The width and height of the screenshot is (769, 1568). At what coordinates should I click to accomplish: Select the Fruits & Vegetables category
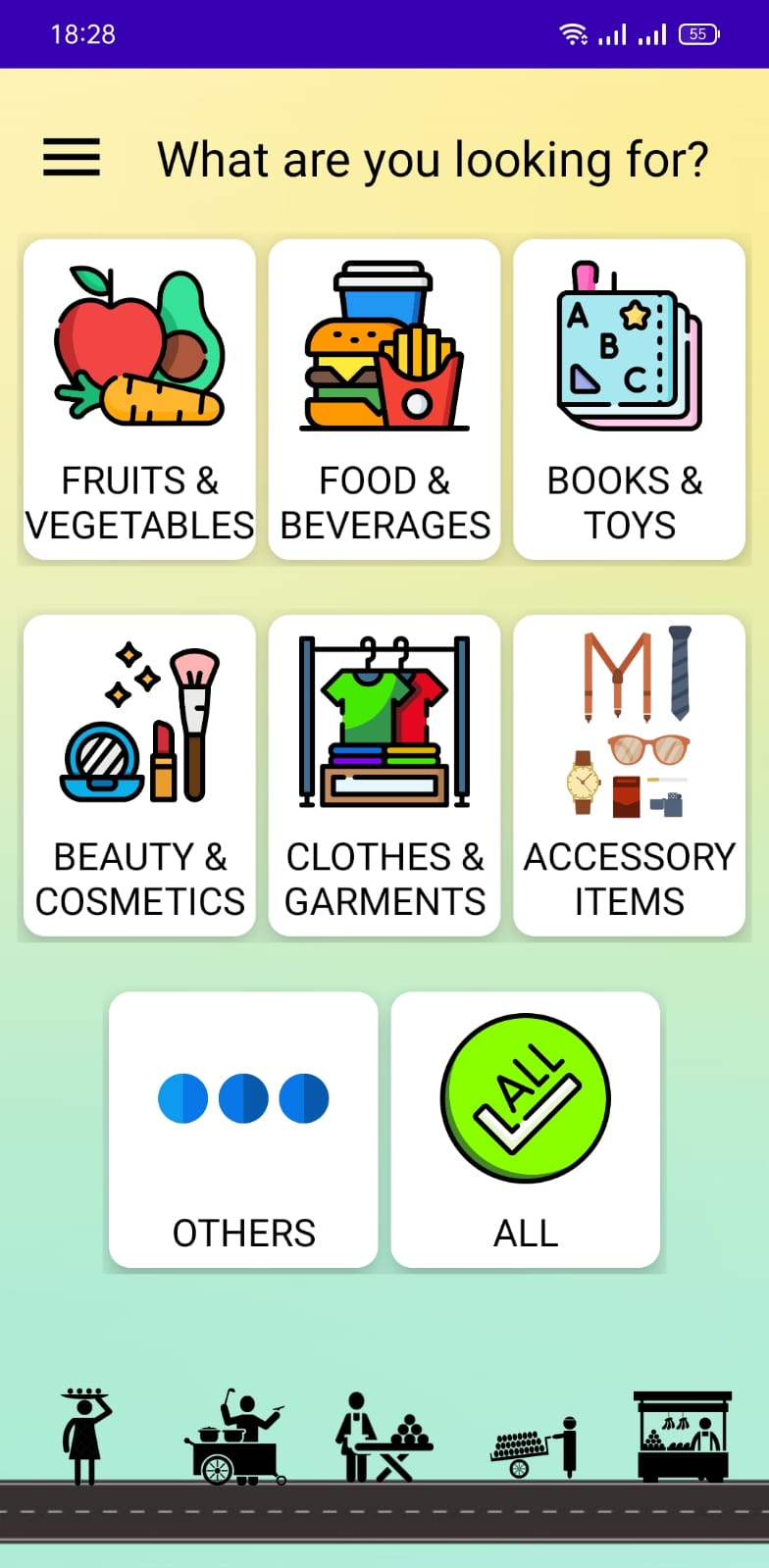[139, 399]
